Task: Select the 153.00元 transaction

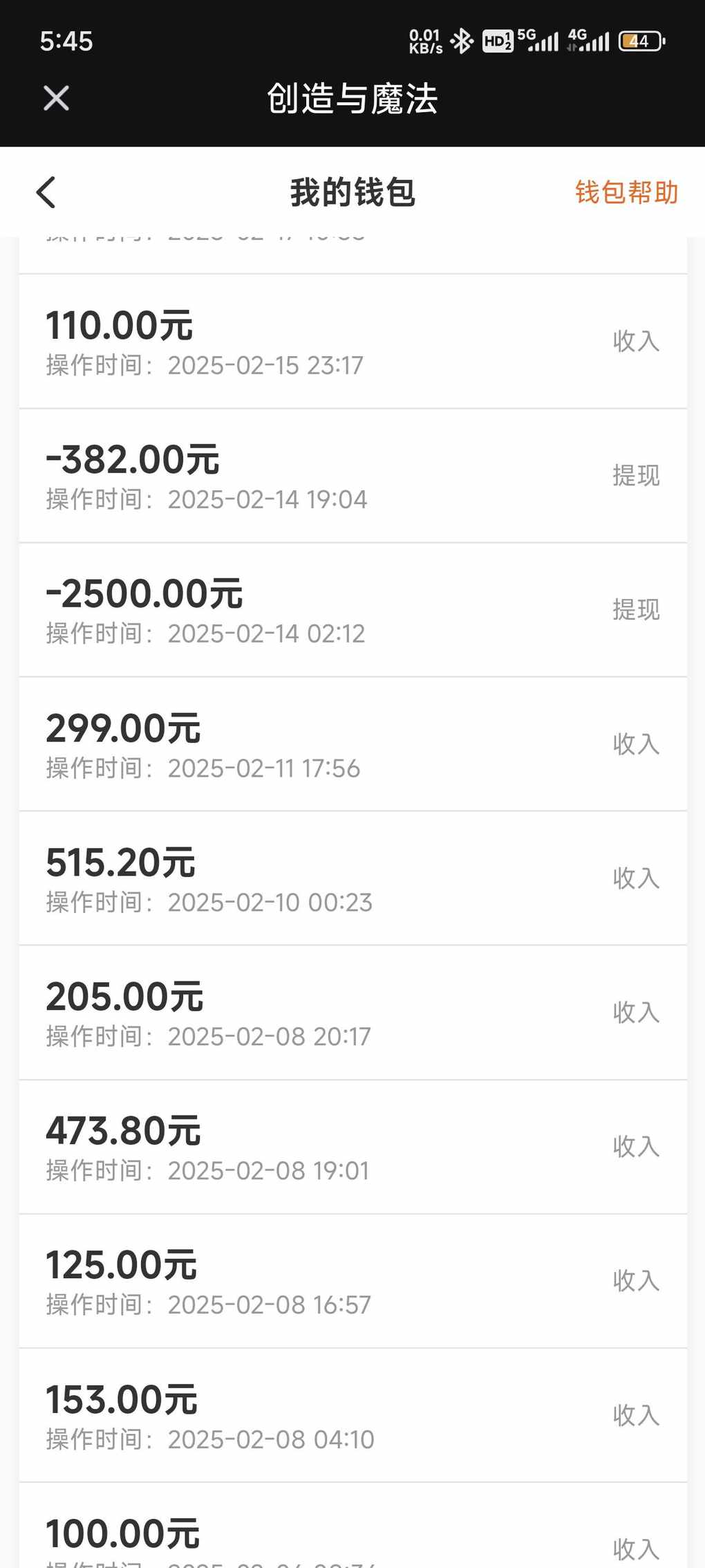Action: (352, 1415)
